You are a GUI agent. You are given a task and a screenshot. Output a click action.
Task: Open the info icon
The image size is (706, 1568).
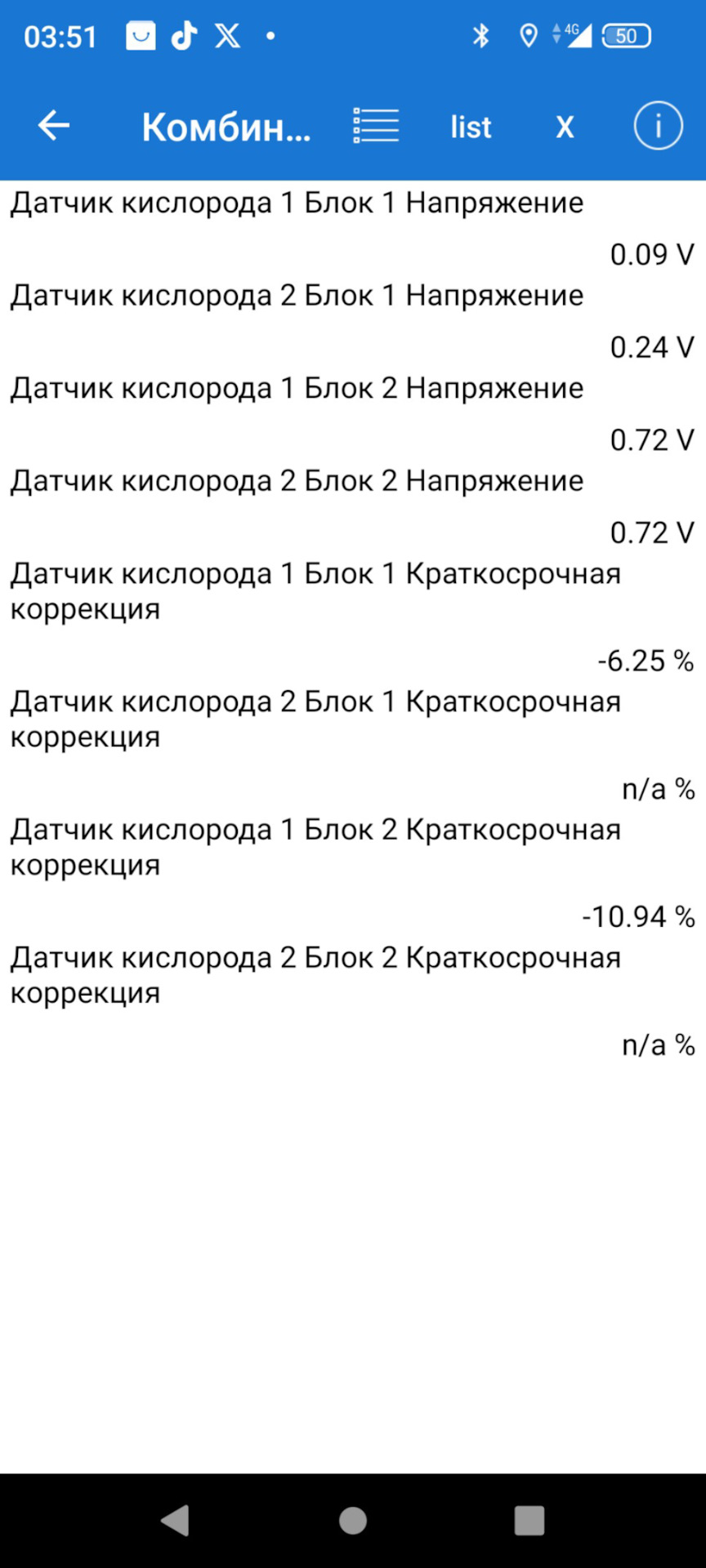coord(658,126)
